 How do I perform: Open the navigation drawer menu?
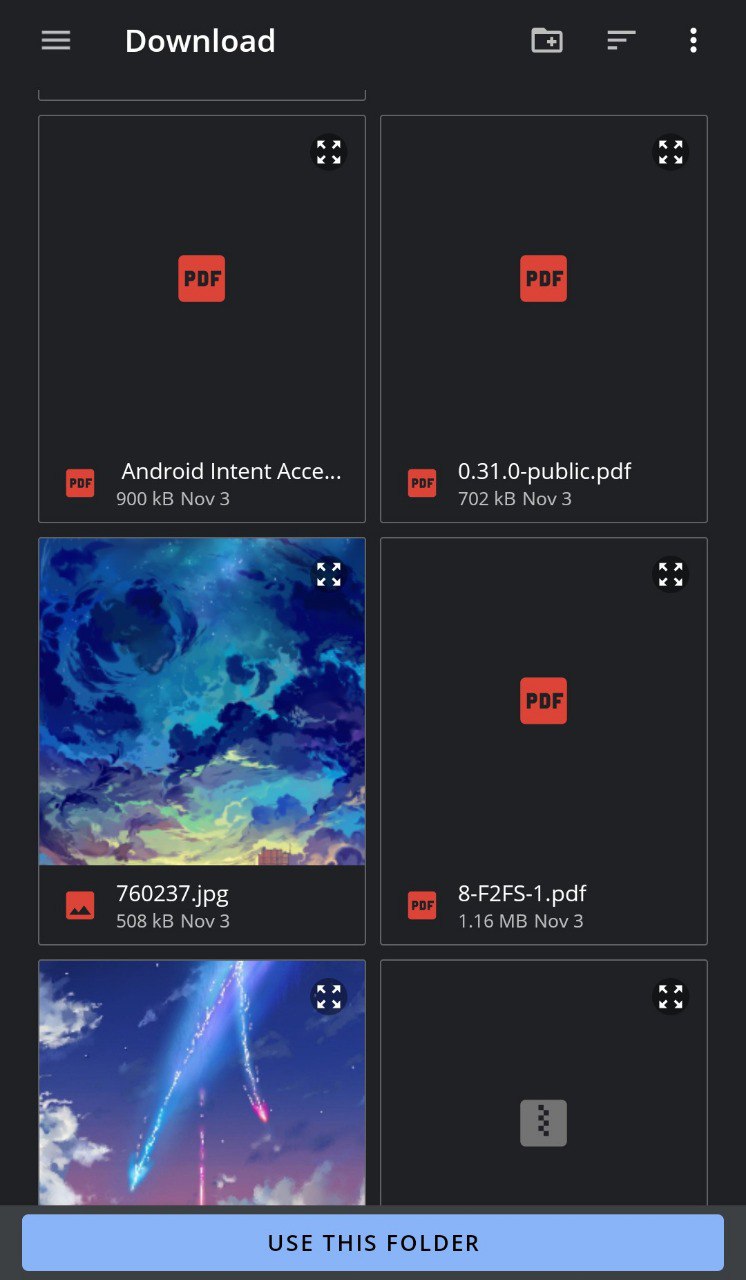56,41
